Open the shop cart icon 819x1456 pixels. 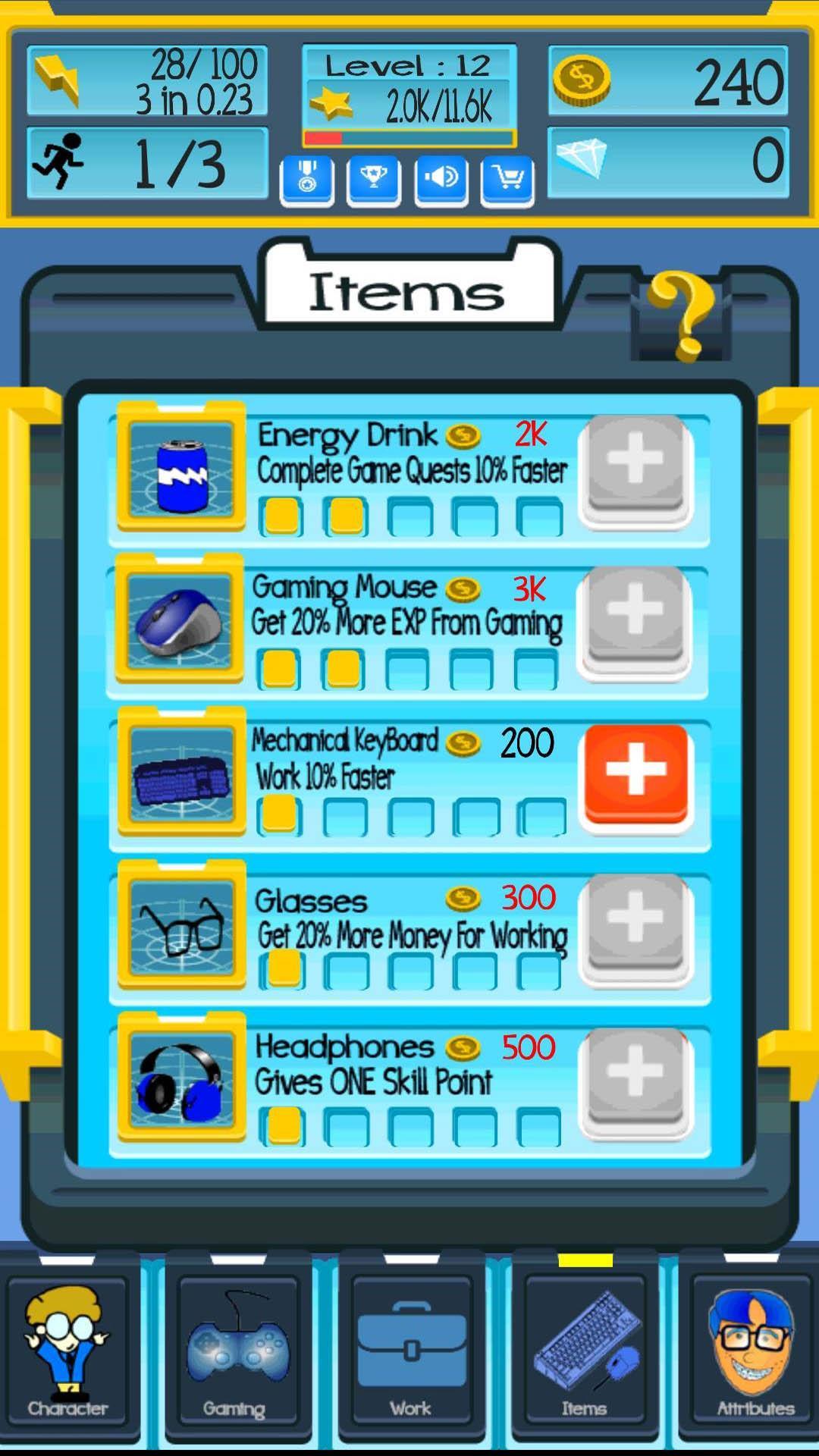pos(507,180)
